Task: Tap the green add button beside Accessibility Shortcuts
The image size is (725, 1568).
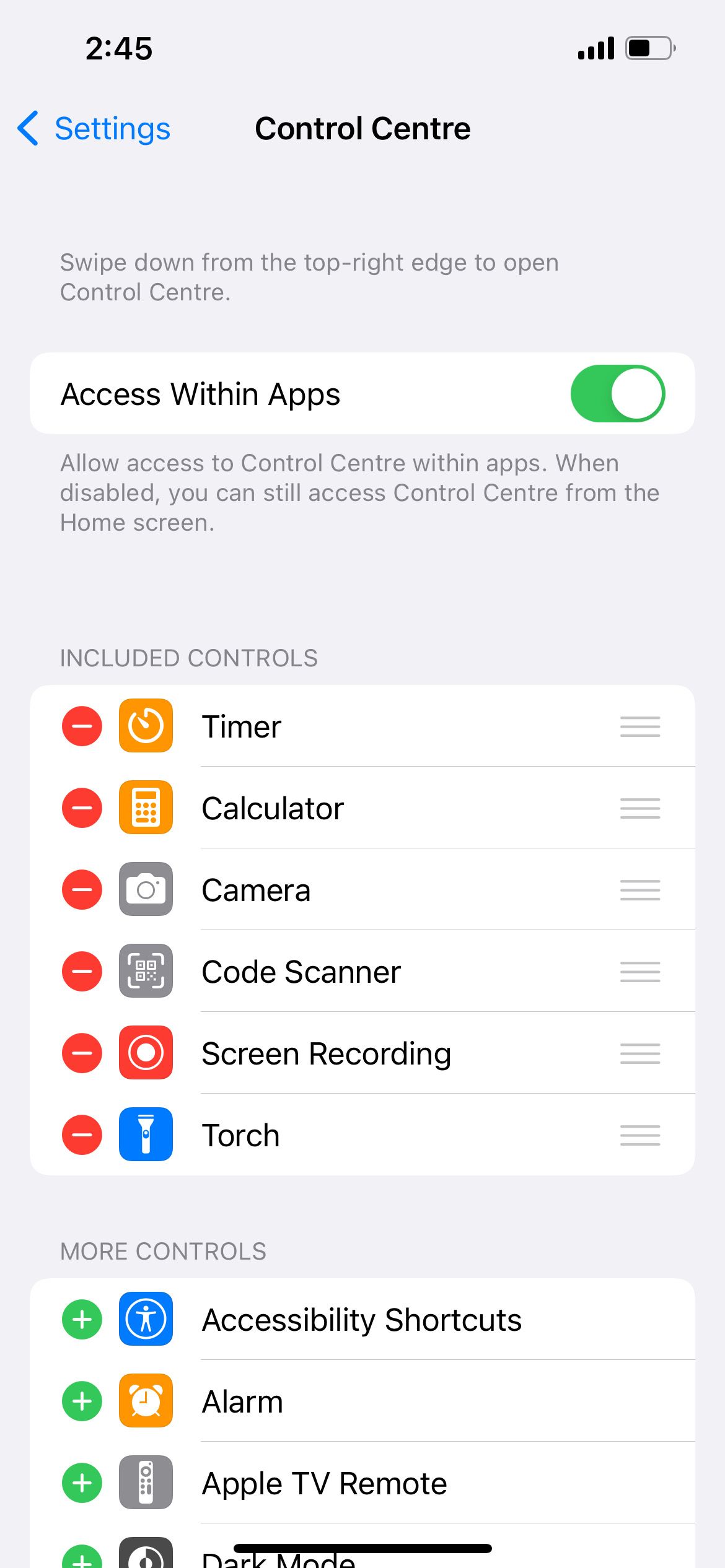Action: coord(81,1319)
